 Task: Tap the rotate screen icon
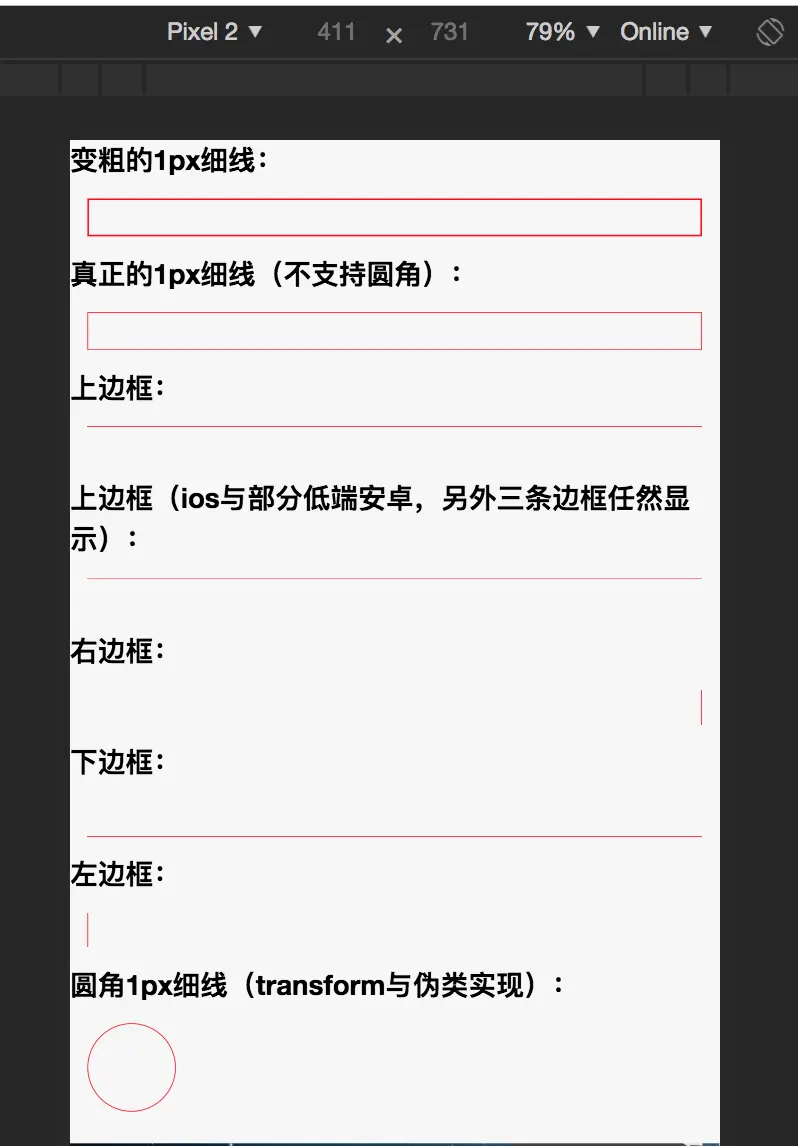[x=769, y=32]
